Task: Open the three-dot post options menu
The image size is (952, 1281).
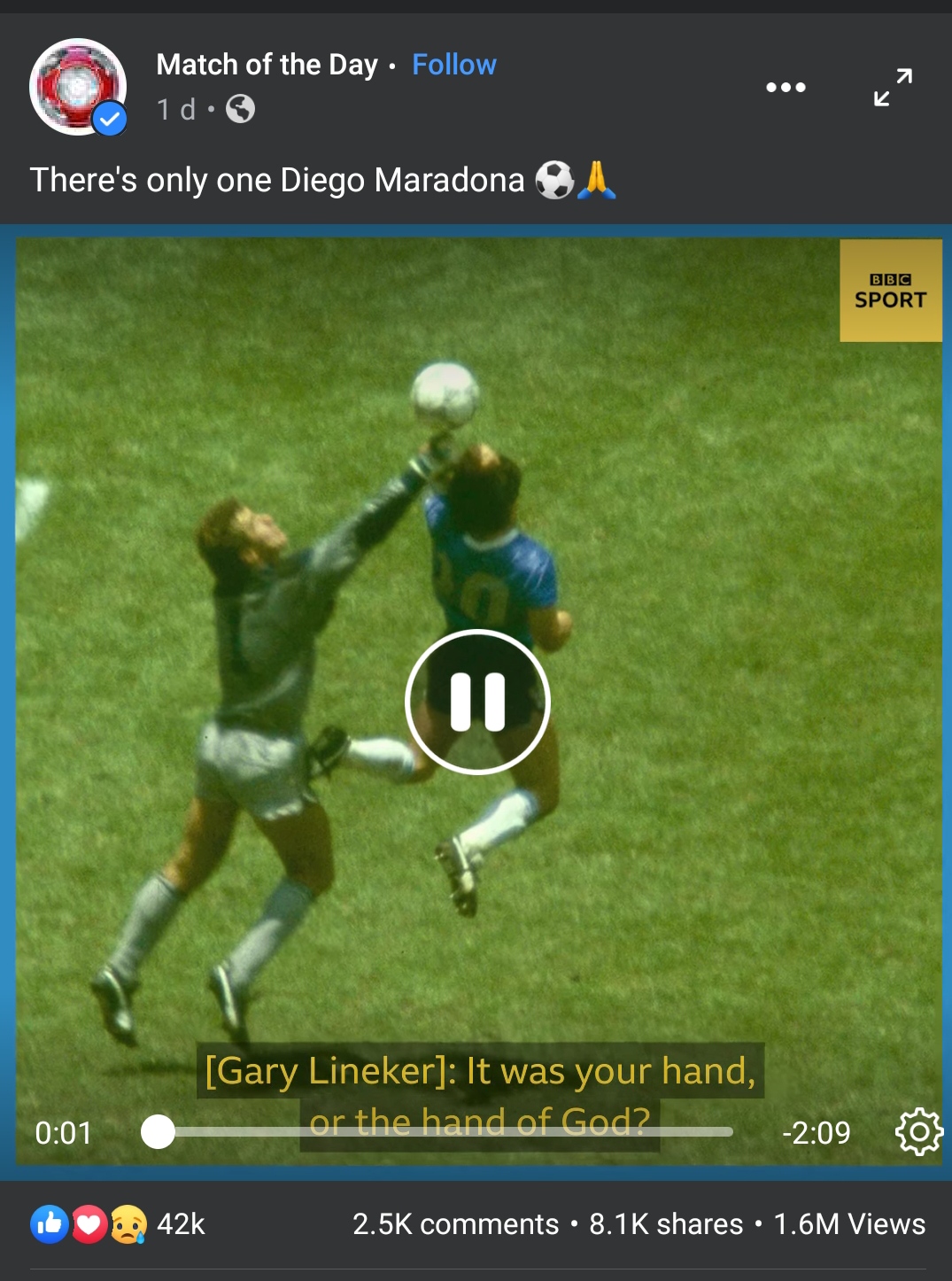Action: coord(786,87)
